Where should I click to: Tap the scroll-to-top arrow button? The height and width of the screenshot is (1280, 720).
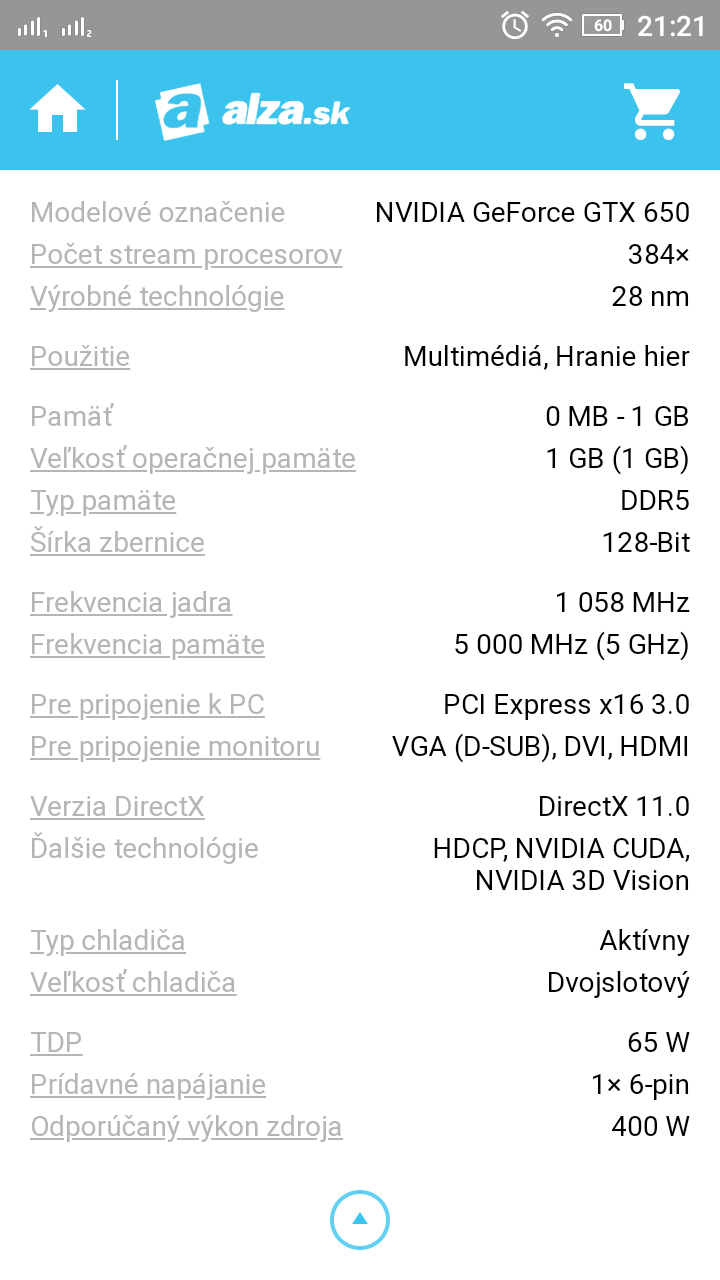pos(360,1219)
